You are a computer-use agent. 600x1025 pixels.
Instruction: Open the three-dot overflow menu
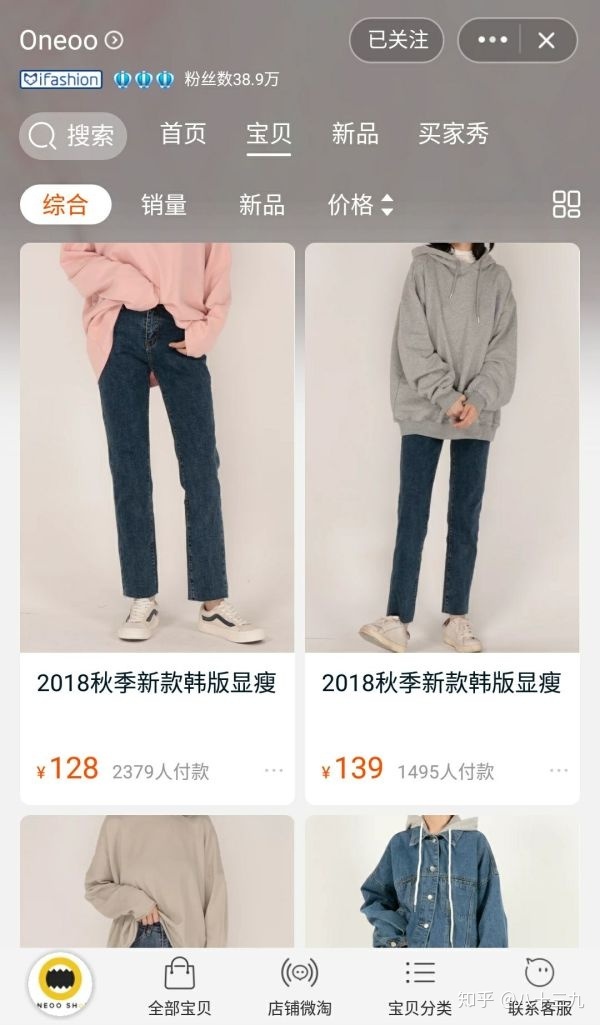coord(492,40)
